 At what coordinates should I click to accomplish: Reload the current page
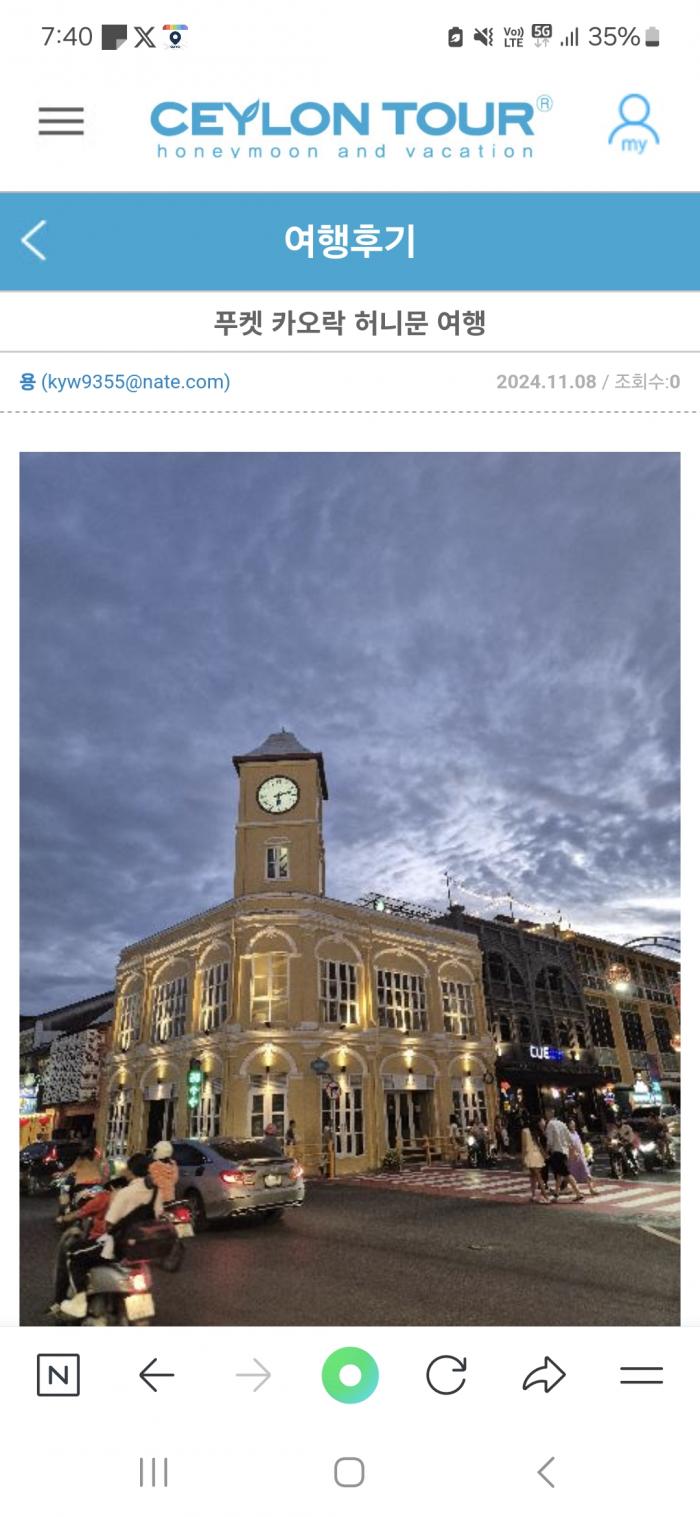(446, 1375)
